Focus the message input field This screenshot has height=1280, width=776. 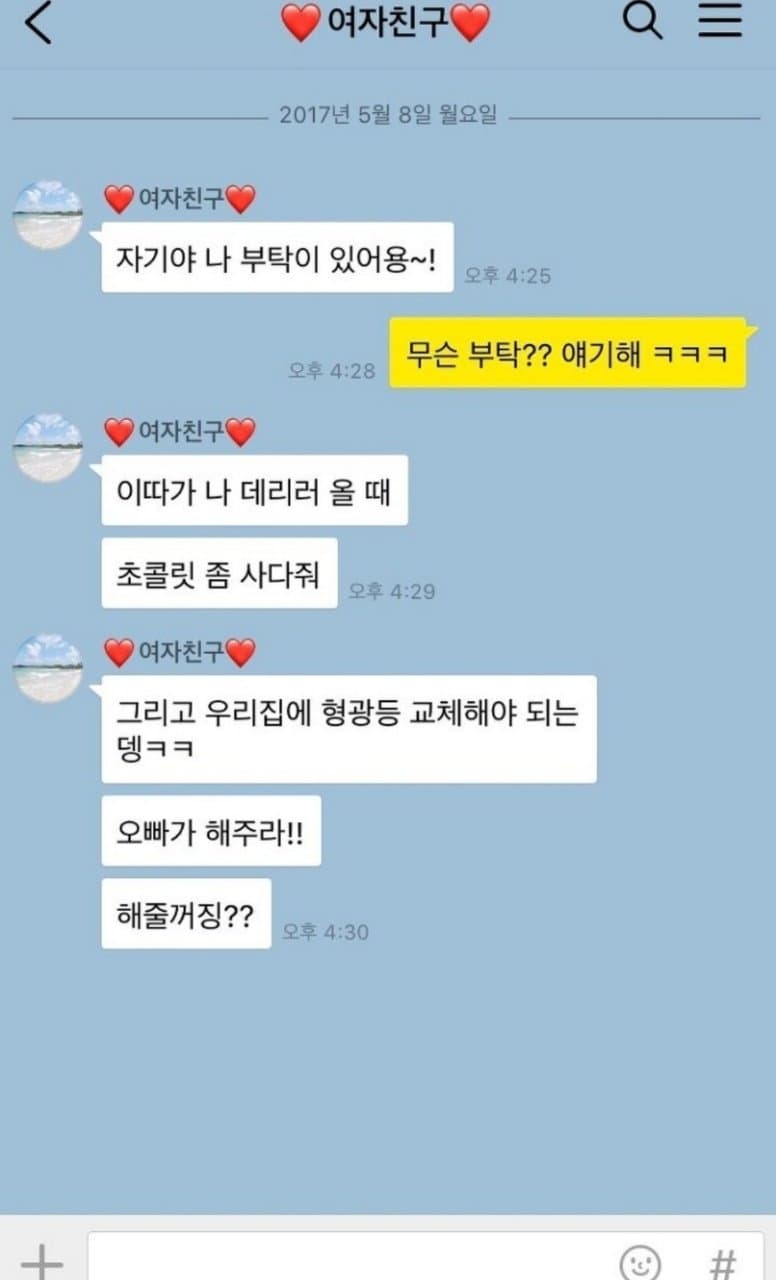pyautogui.click(x=350, y=1260)
